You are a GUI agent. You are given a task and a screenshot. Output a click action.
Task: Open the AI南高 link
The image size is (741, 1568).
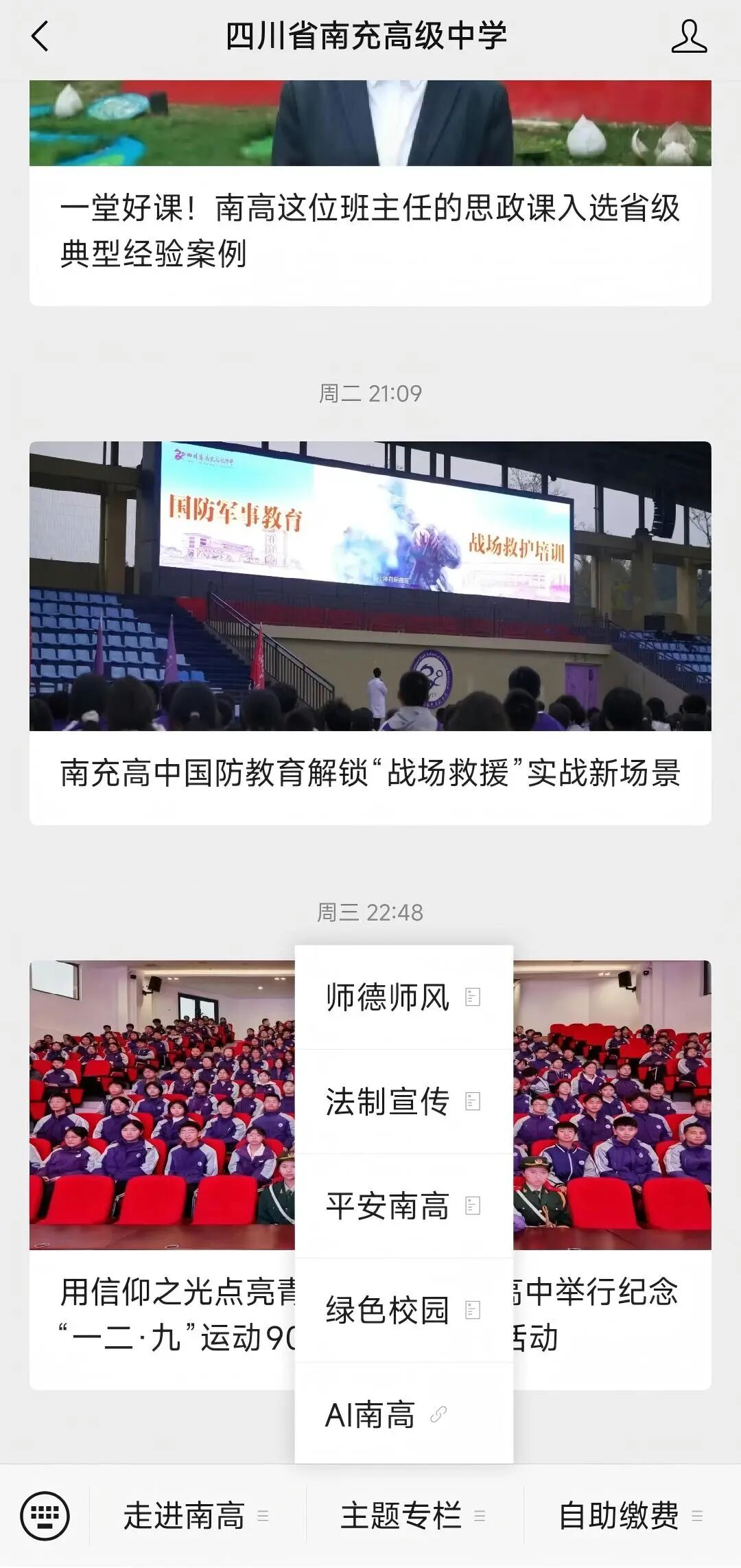click(x=403, y=1414)
